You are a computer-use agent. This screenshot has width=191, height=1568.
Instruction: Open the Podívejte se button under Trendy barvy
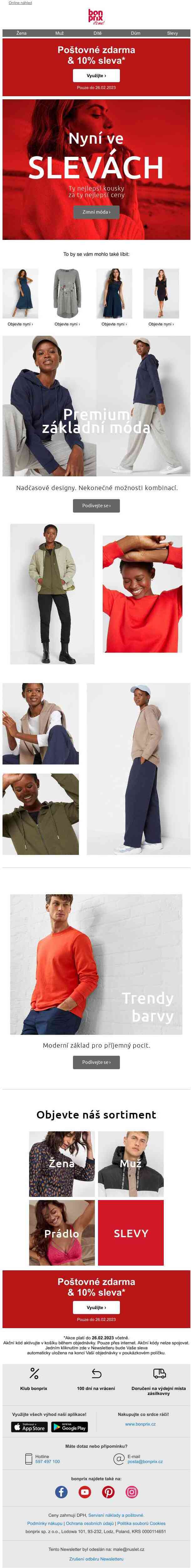click(x=96, y=1062)
